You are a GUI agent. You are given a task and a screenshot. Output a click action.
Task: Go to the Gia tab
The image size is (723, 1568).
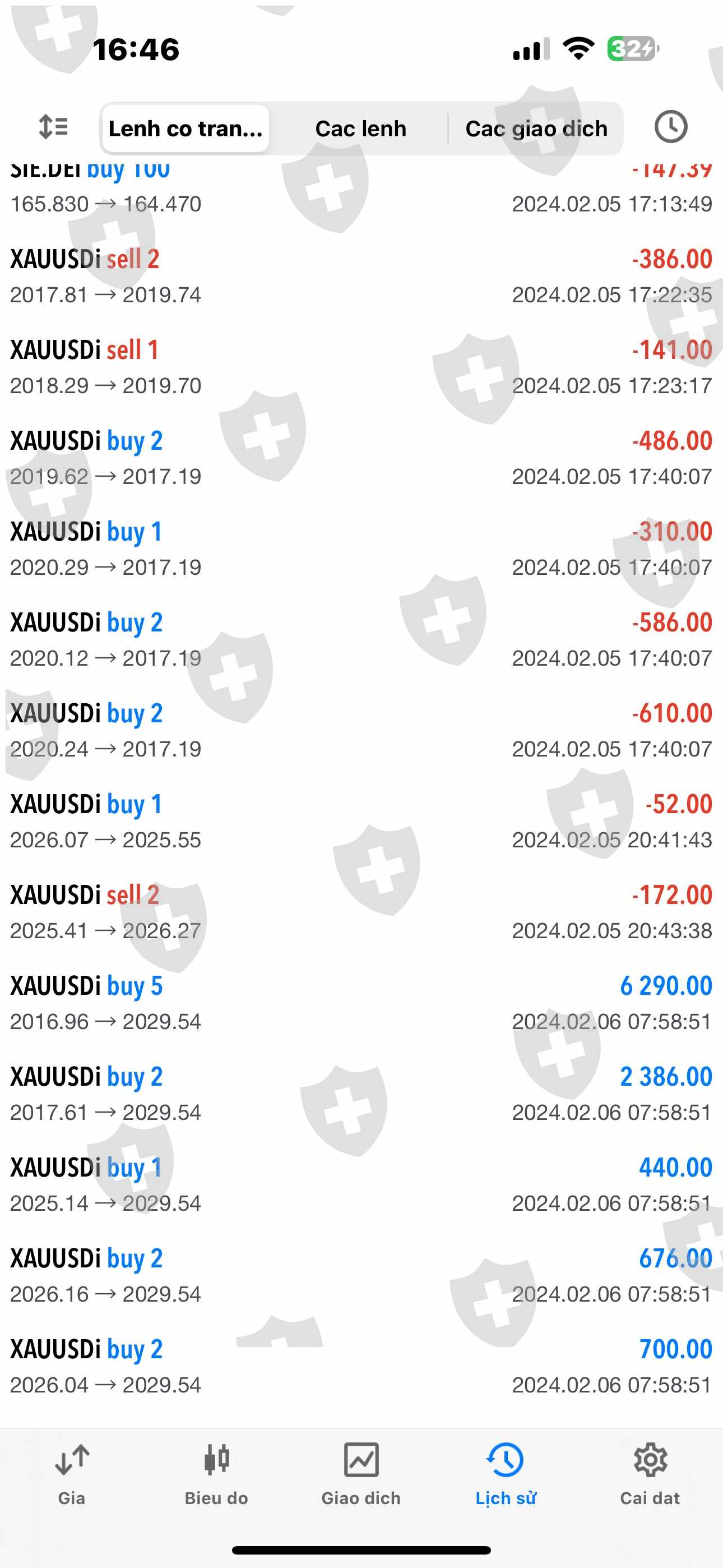72,1474
